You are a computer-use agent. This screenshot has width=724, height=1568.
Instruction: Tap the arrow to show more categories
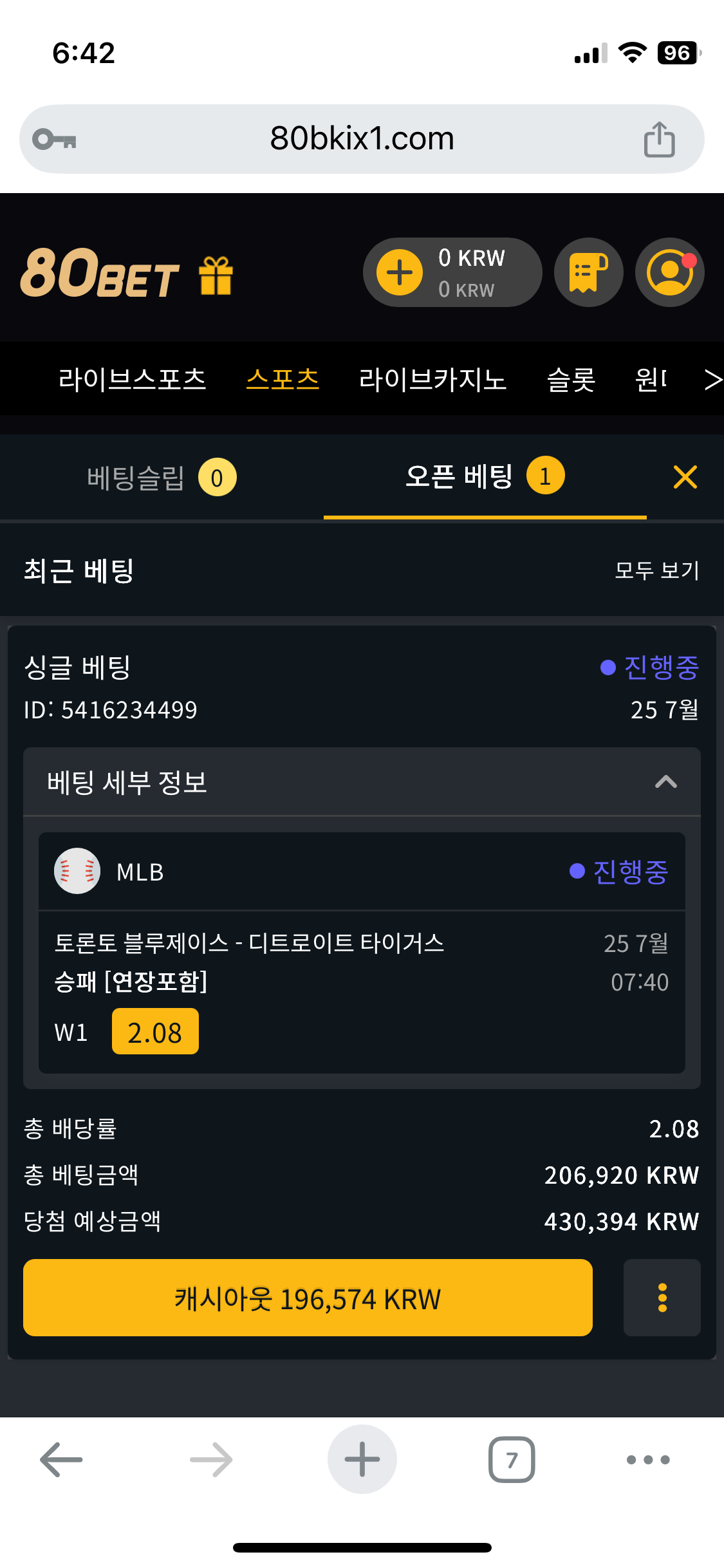coord(712,379)
